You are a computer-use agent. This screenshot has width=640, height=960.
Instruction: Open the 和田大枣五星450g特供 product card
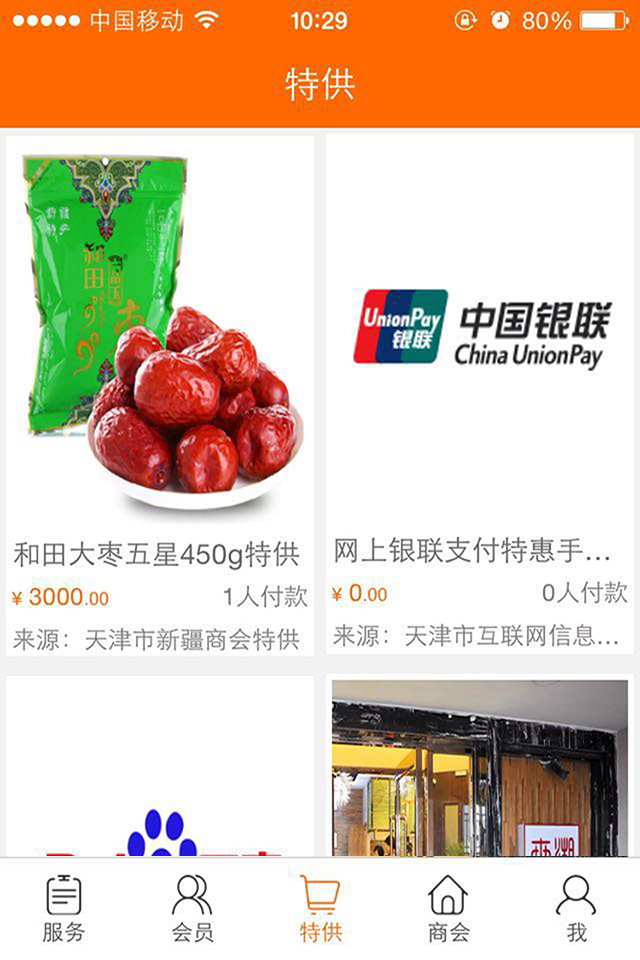point(160,395)
